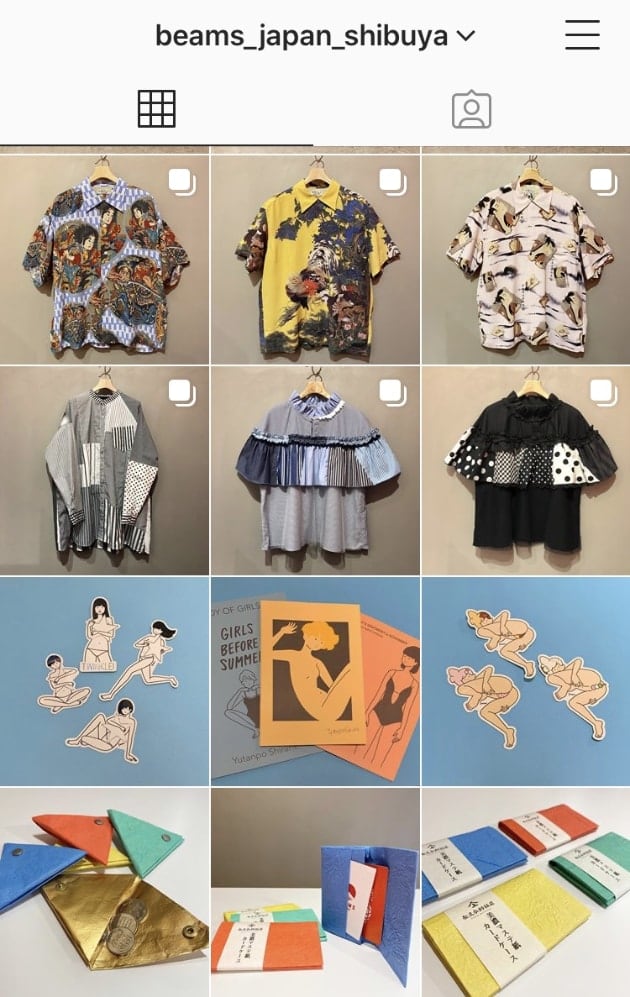Open the Girls Before Summer book post
The image size is (630, 997).
tap(315, 682)
